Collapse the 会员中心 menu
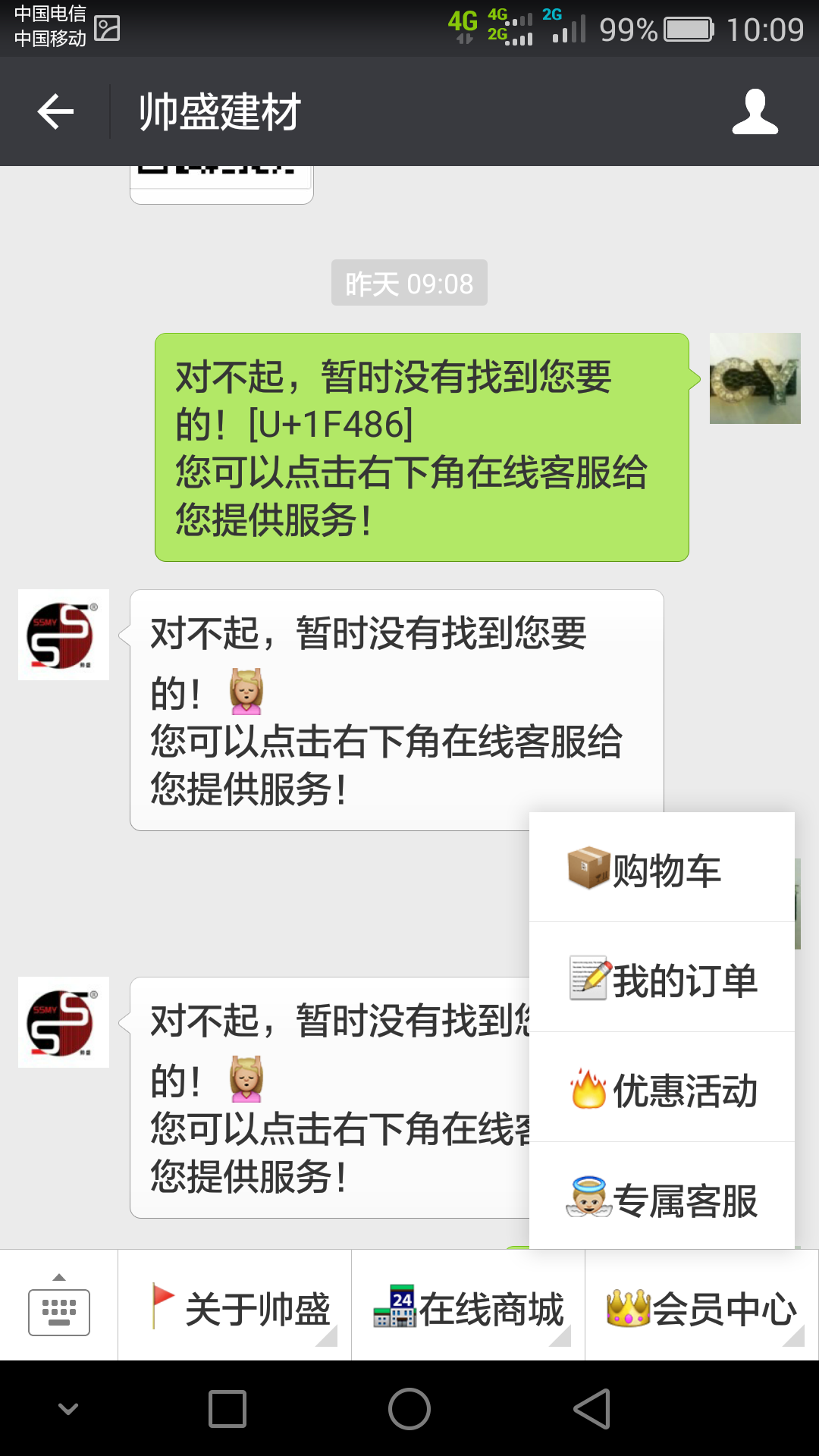The image size is (819, 1456). click(x=702, y=1306)
